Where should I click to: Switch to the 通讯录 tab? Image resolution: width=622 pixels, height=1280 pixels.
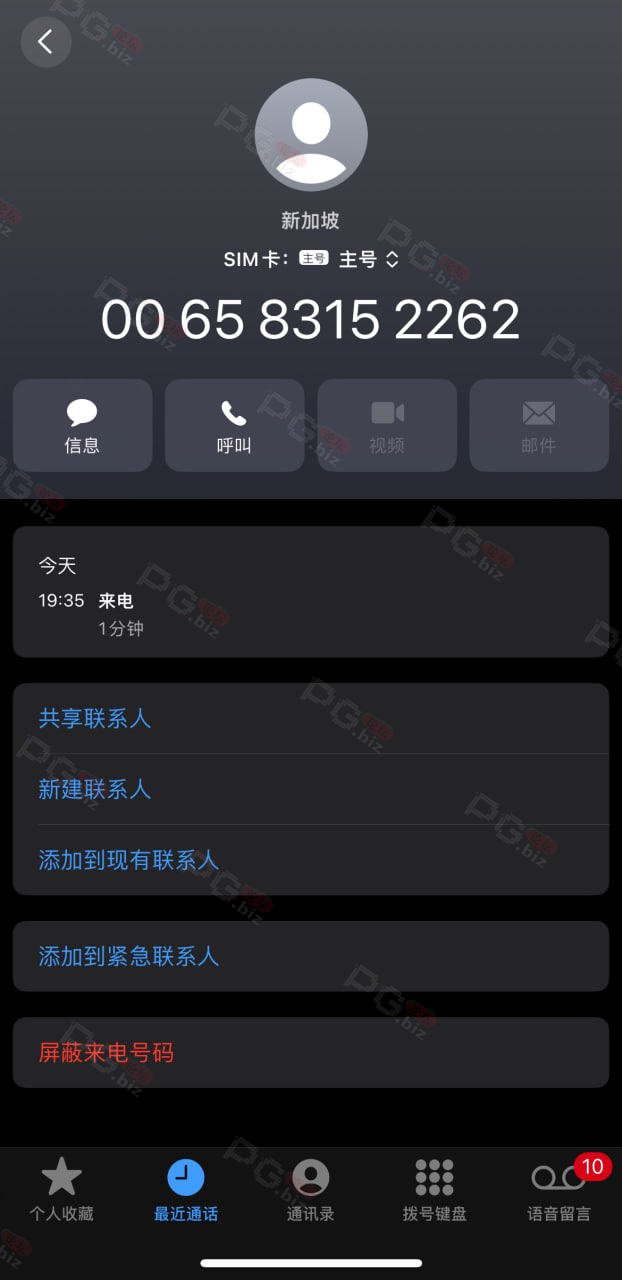(310, 1190)
